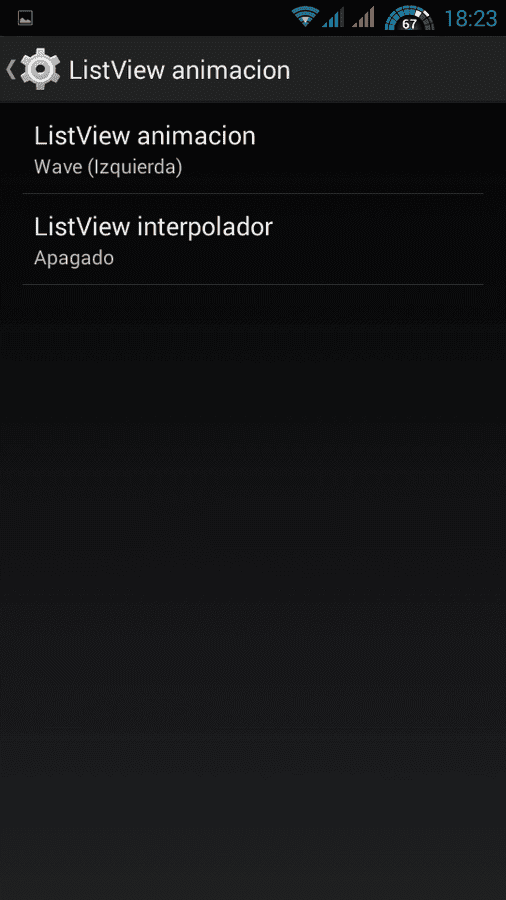Go back using the settings gear icon
Screen dimensions: 506x900
(40, 69)
